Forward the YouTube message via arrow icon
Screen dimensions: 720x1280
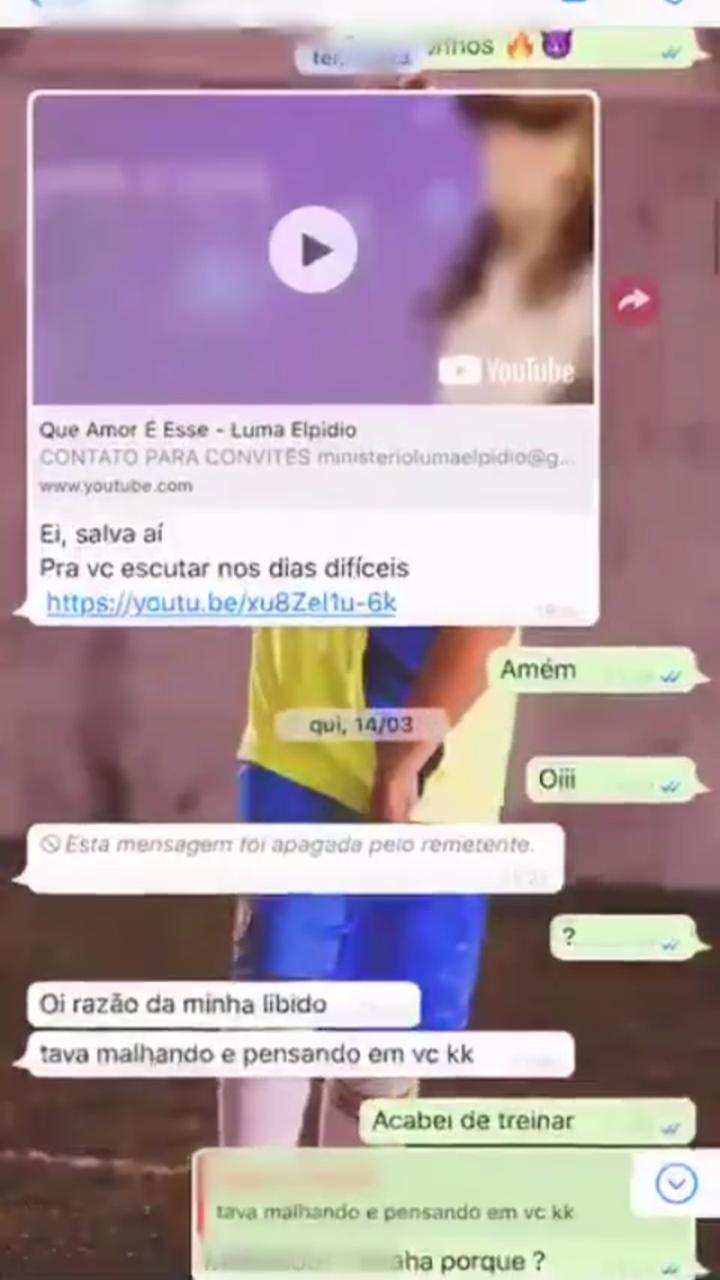pos(635,300)
